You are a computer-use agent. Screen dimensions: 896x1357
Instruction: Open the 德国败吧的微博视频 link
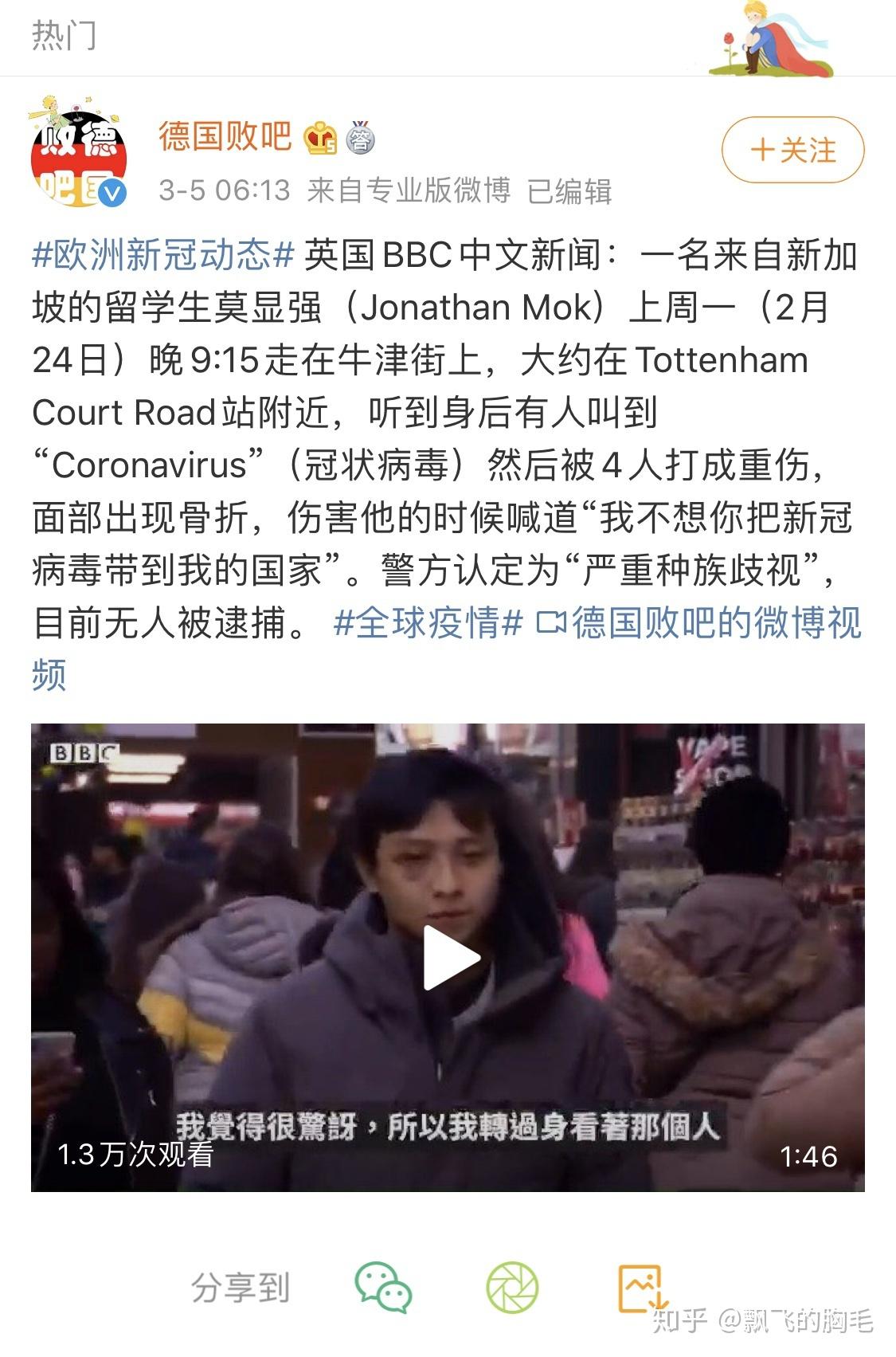tap(701, 622)
